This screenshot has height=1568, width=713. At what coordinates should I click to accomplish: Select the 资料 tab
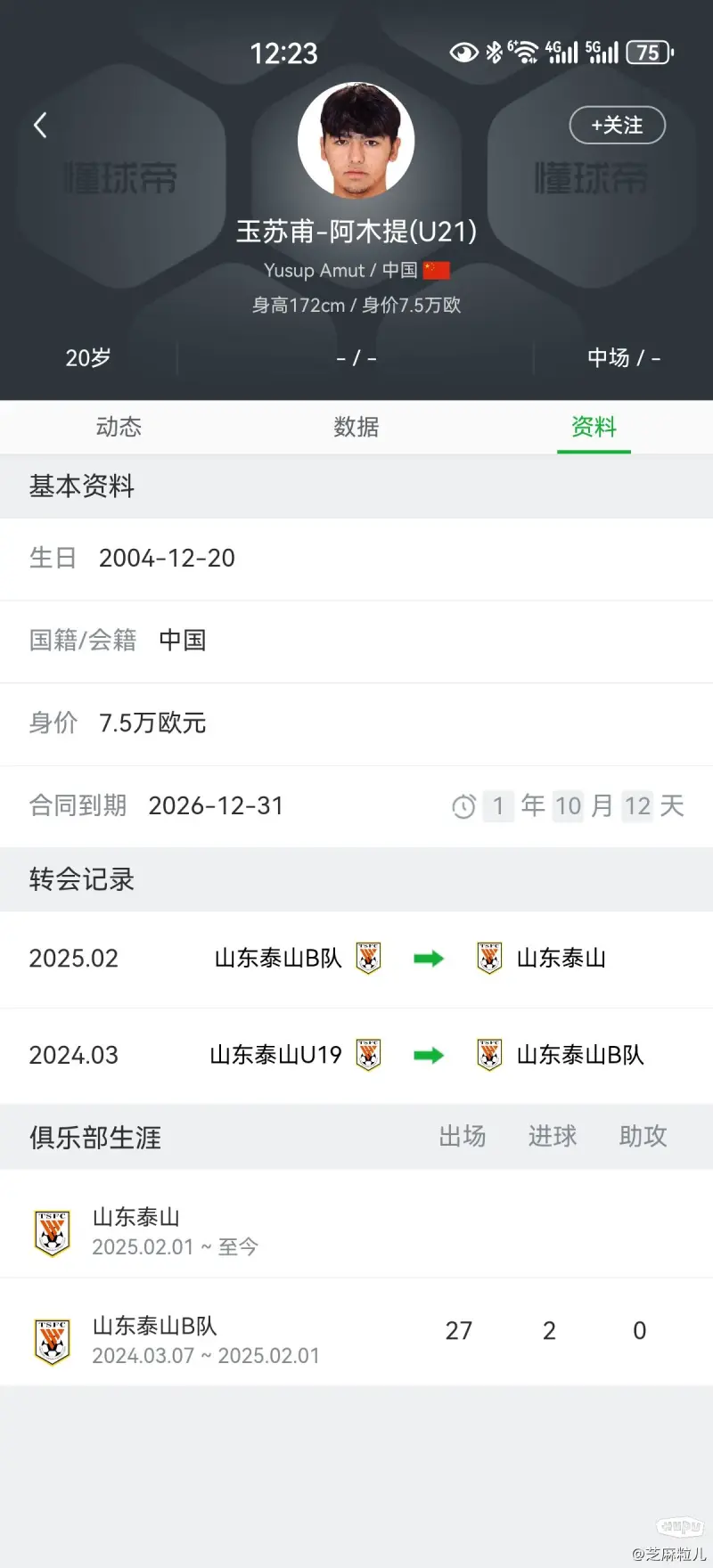pyautogui.click(x=594, y=427)
